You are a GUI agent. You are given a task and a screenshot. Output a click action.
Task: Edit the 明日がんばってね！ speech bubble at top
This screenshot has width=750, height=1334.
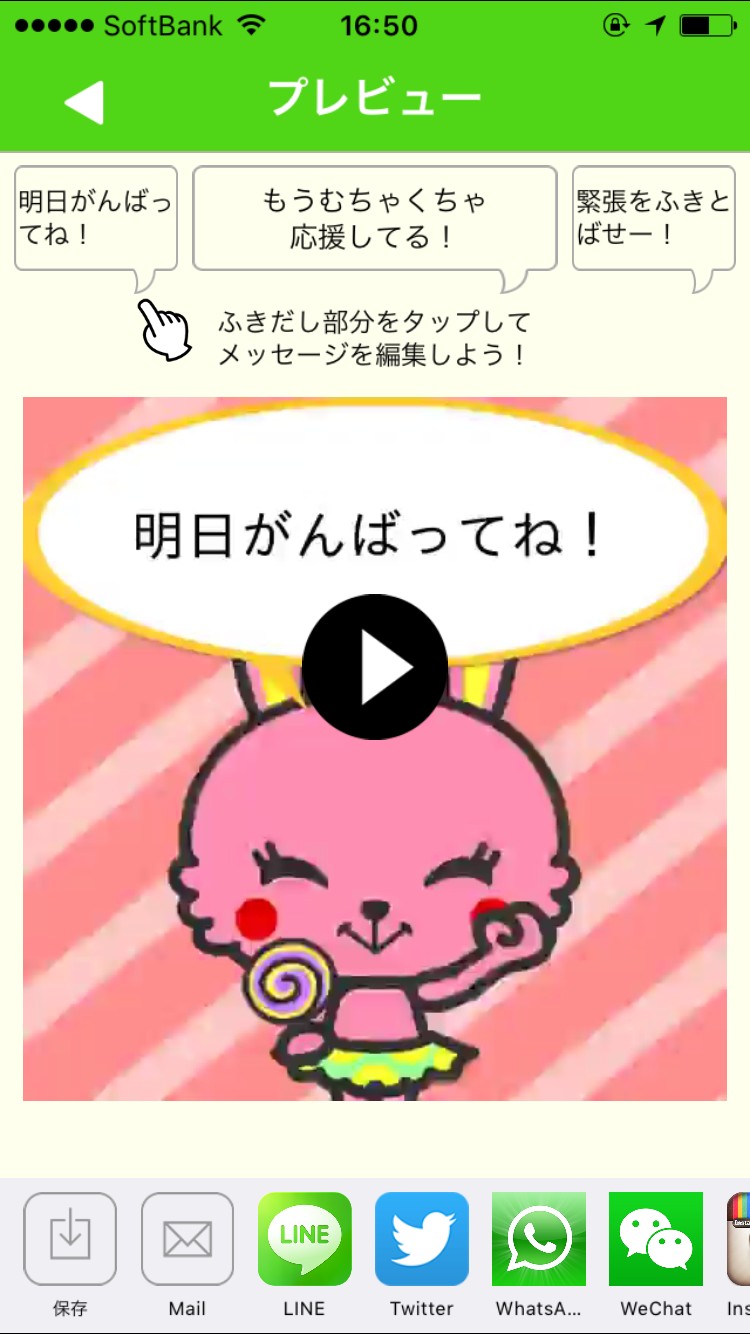pyautogui.click(x=96, y=219)
